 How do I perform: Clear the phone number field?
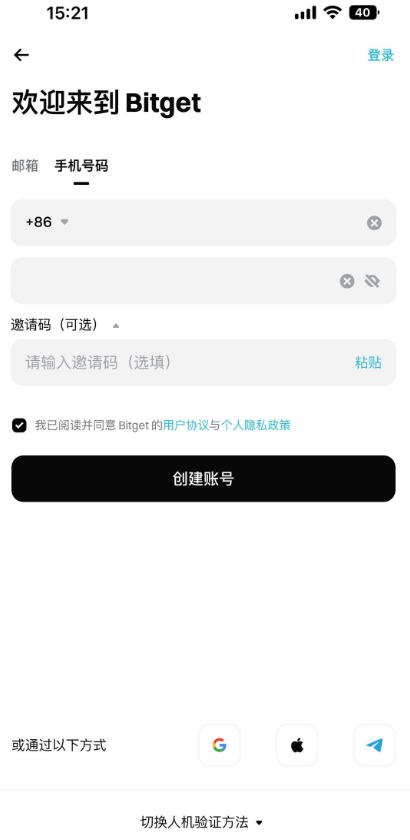[374, 223]
